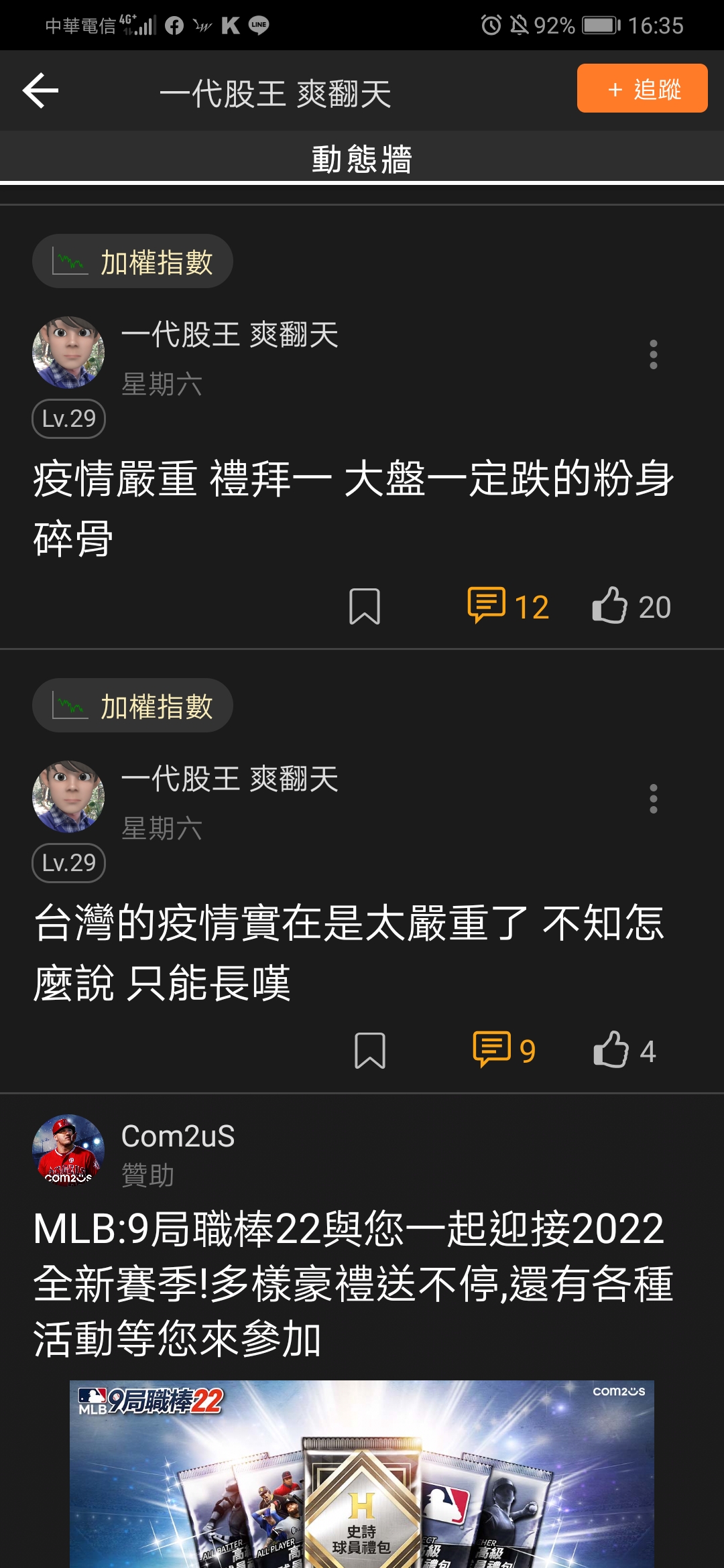This screenshot has width=724, height=1568.
Task: Go back using the arrow icon
Action: click(x=41, y=90)
